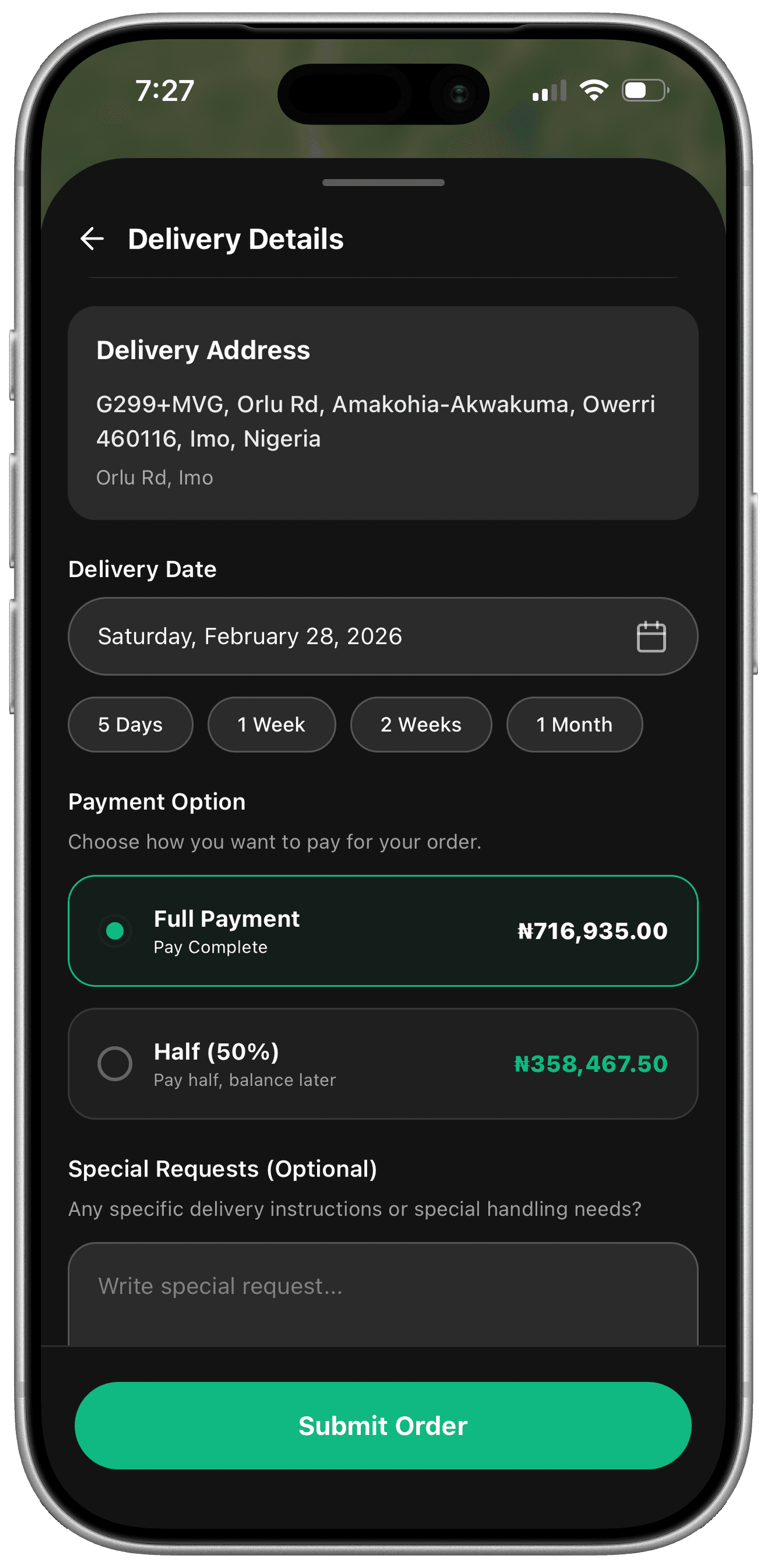Submit the order
Screen dimensions: 767x1568
coord(382,1425)
